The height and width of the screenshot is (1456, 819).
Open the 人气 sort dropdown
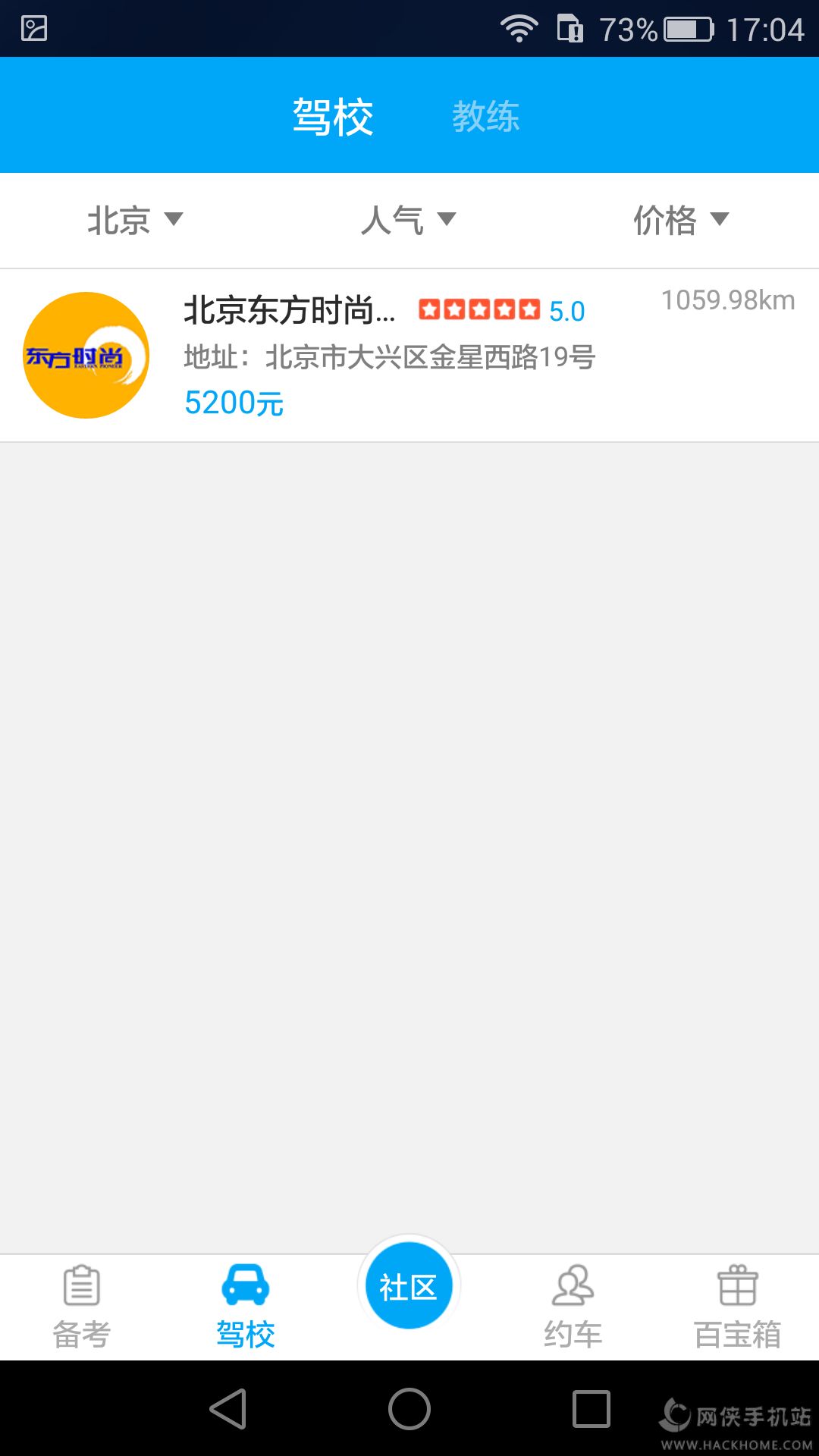pos(408,220)
